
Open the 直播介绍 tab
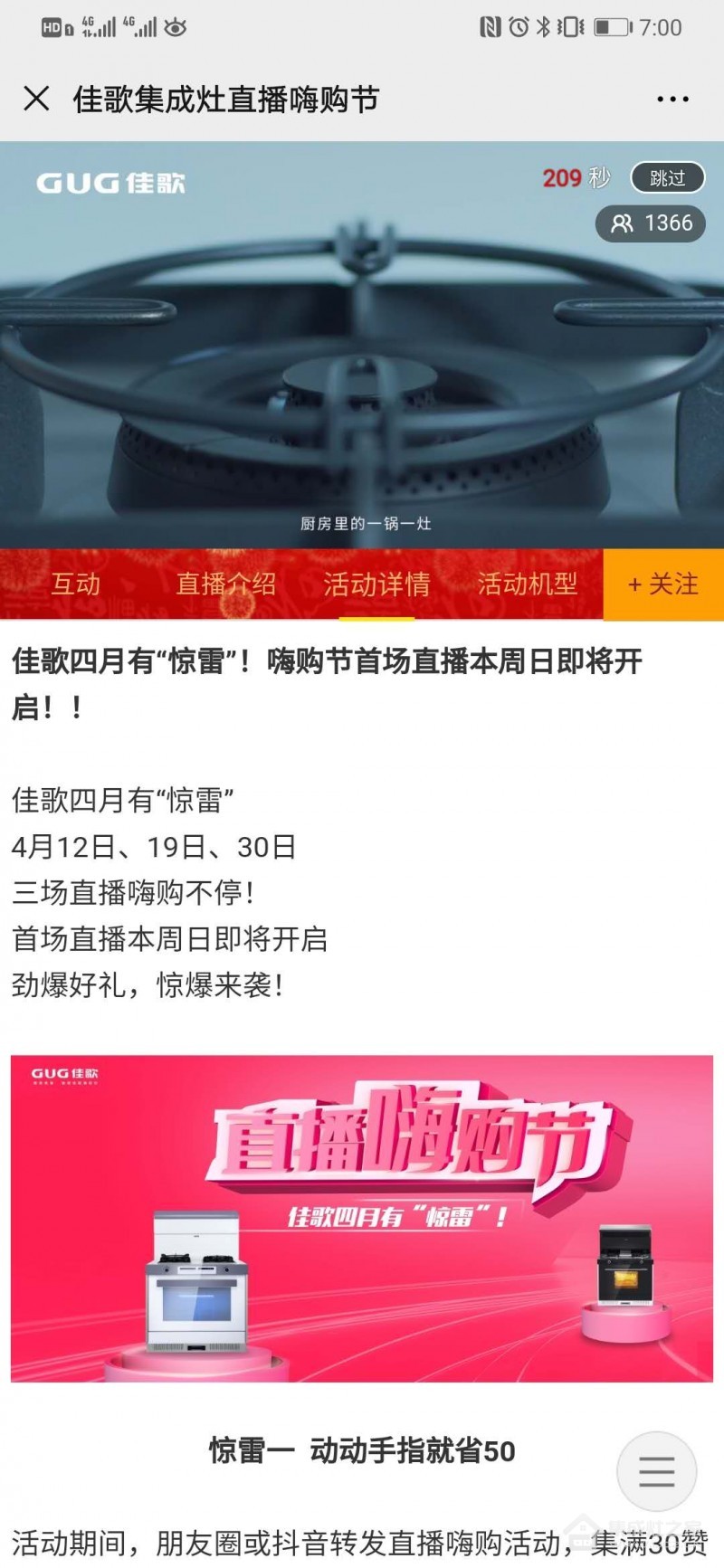226,584
